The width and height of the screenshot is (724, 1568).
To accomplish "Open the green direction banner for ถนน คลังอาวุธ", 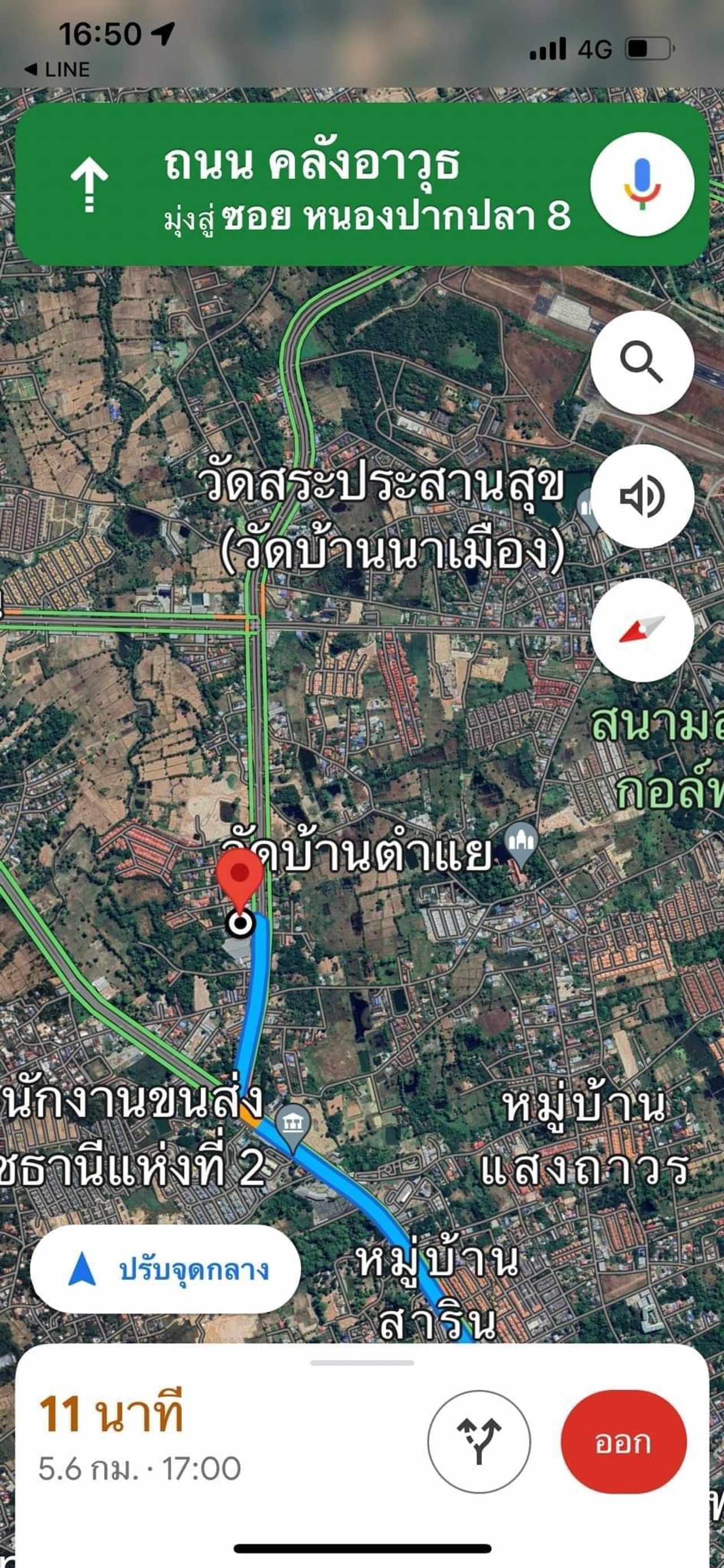I will pos(304,184).
